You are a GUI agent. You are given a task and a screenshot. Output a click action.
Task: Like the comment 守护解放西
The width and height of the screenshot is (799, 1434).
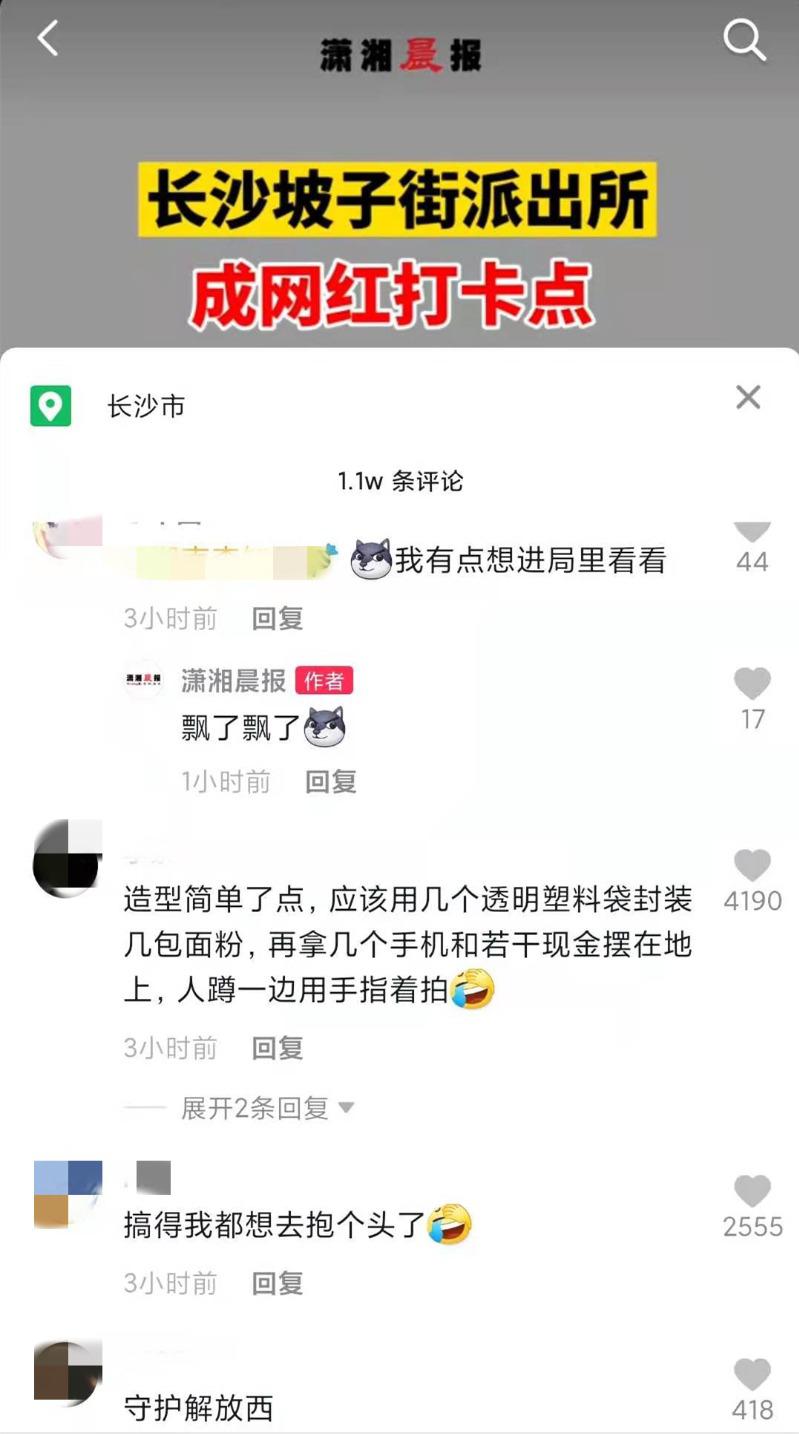pyautogui.click(x=752, y=1375)
